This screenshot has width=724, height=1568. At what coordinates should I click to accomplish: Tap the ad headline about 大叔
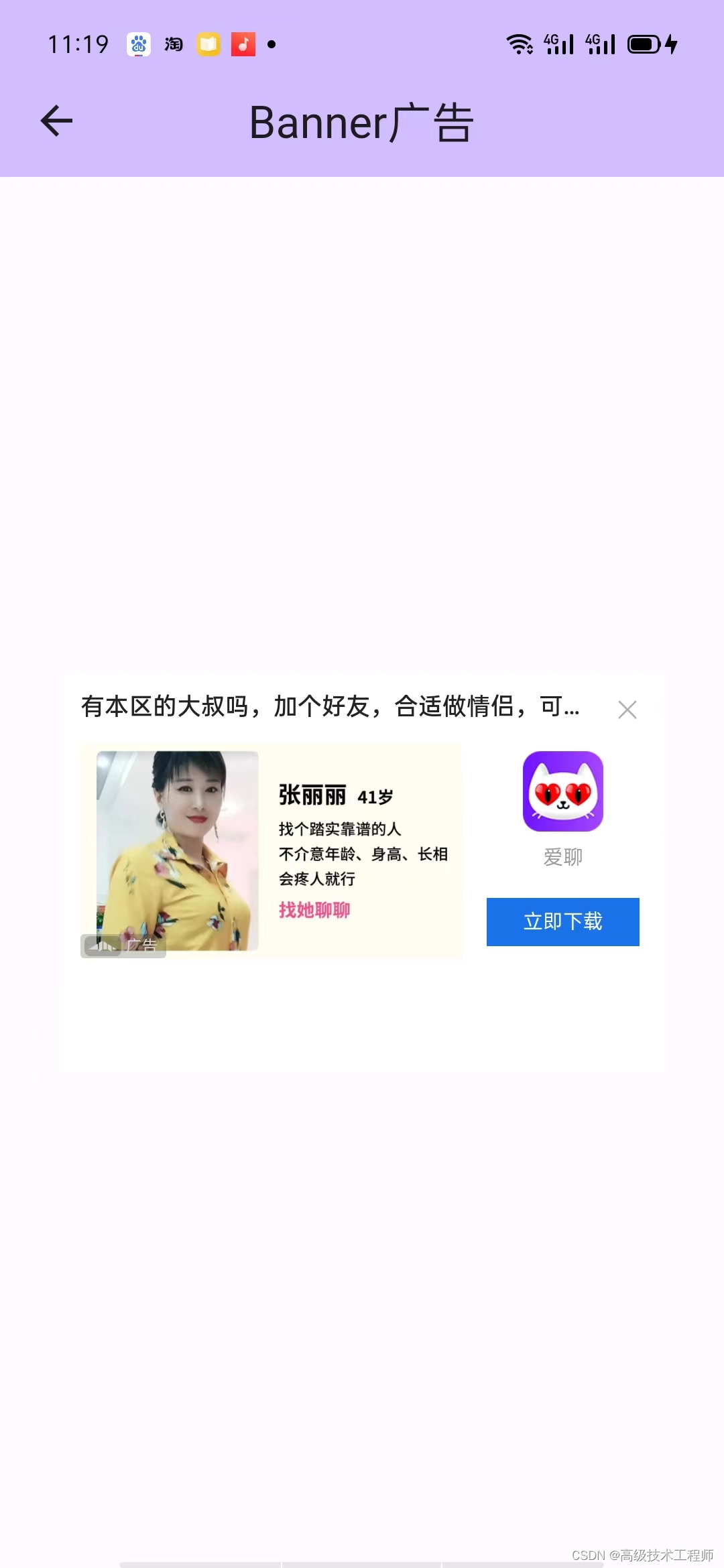pos(328,707)
